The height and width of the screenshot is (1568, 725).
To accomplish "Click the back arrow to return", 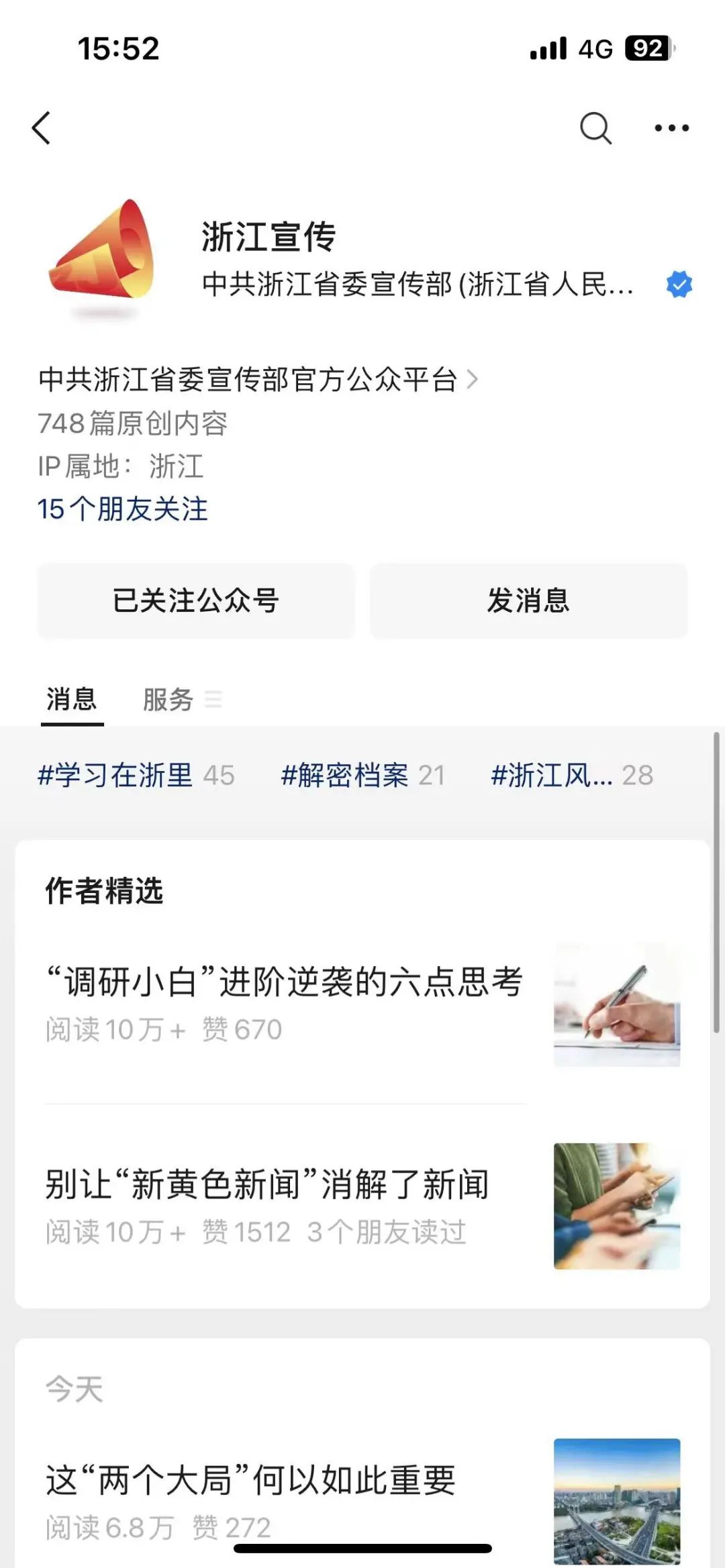I will [42, 129].
